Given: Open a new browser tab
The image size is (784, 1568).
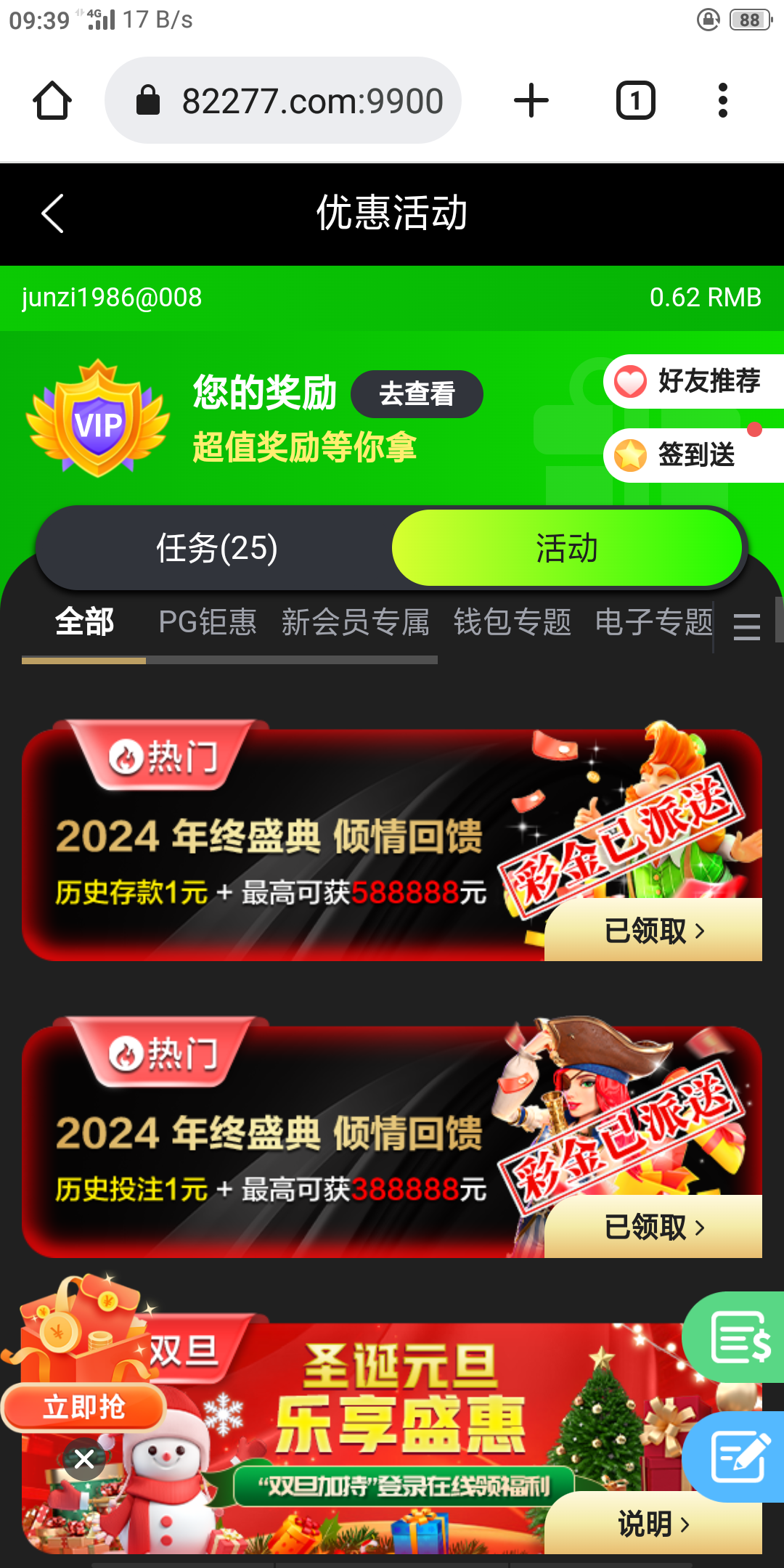Looking at the screenshot, I should coord(531,100).
